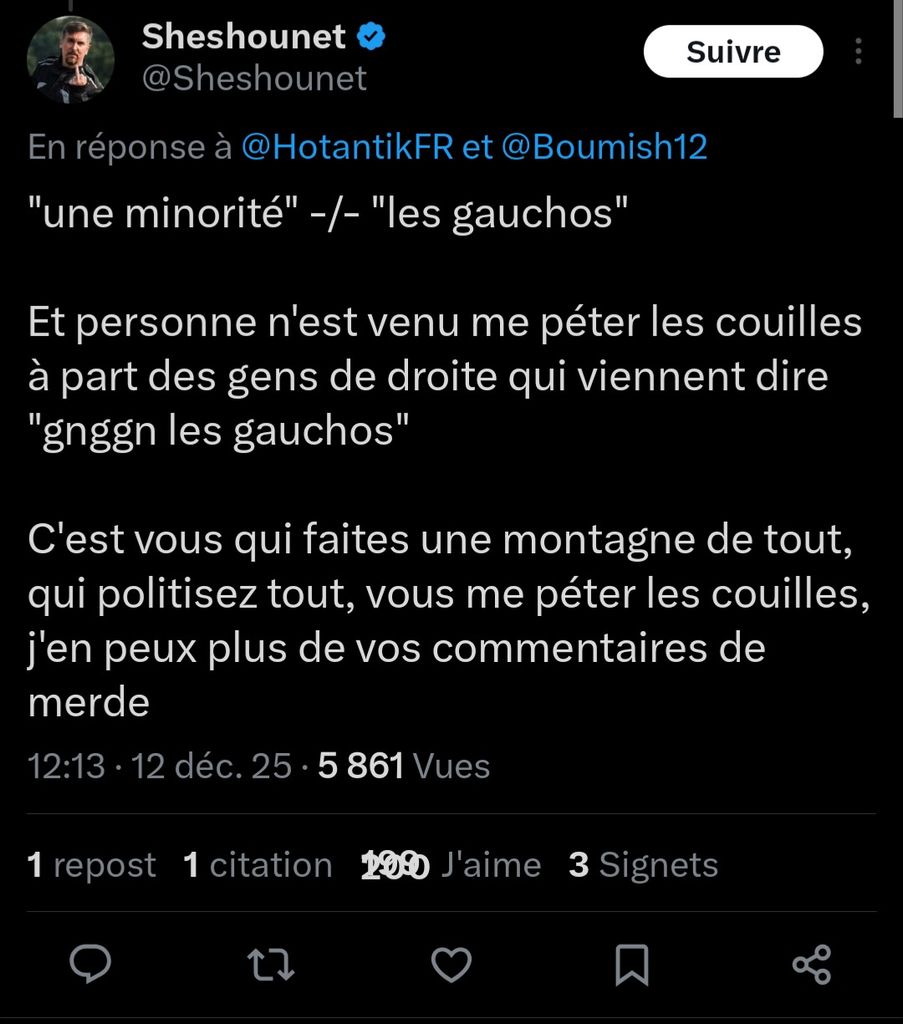The width and height of the screenshot is (903, 1024).
Task: Bookmark this post
Action: (631, 964)
